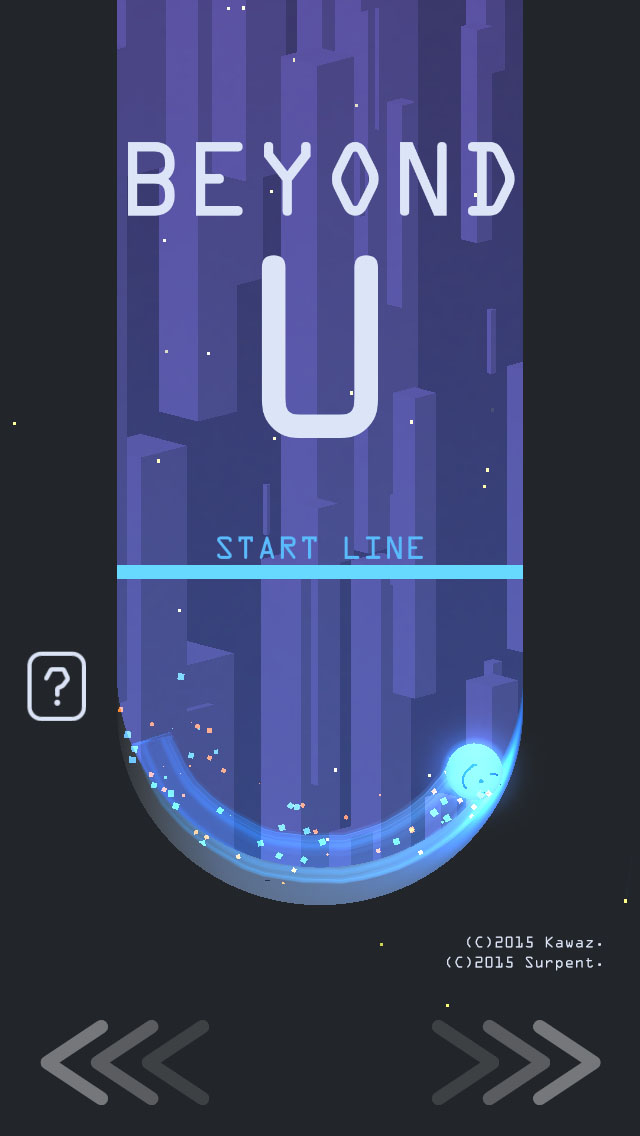Image resolution: width=640 pixels, height=1136 pixels.
Task: Open the question mark help button
Action: coord(57,686)
